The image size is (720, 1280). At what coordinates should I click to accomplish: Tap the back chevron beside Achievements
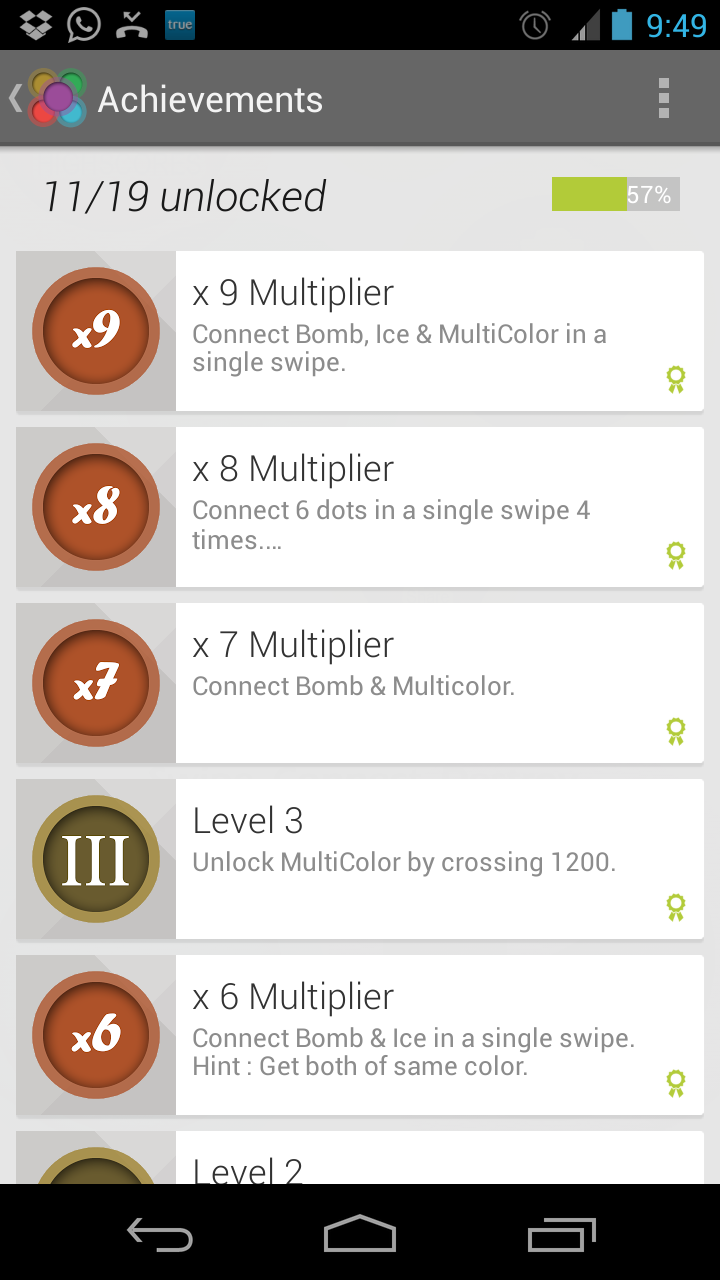pyautogui.click(x=14, y=97)
